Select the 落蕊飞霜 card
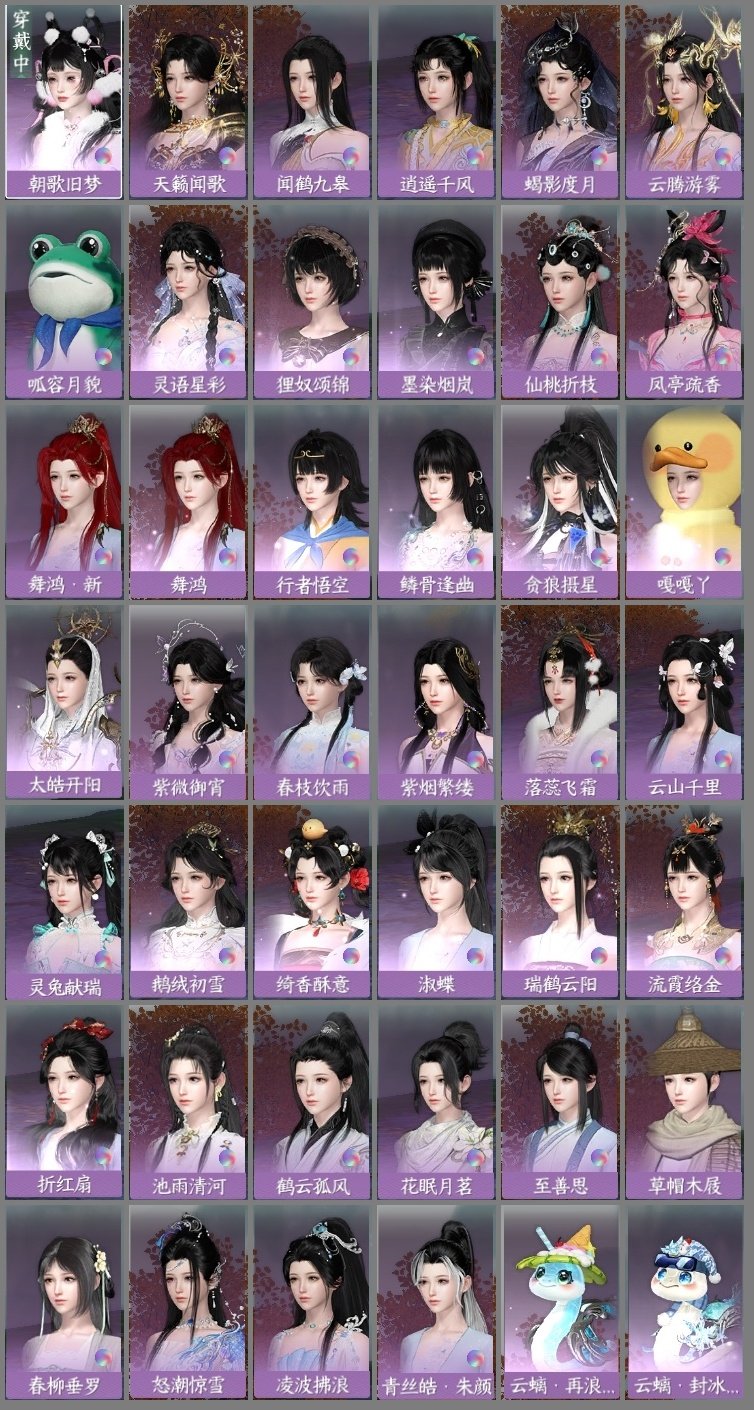The height and width of the screenshot is (1410, 754). (x=561, y=700)
